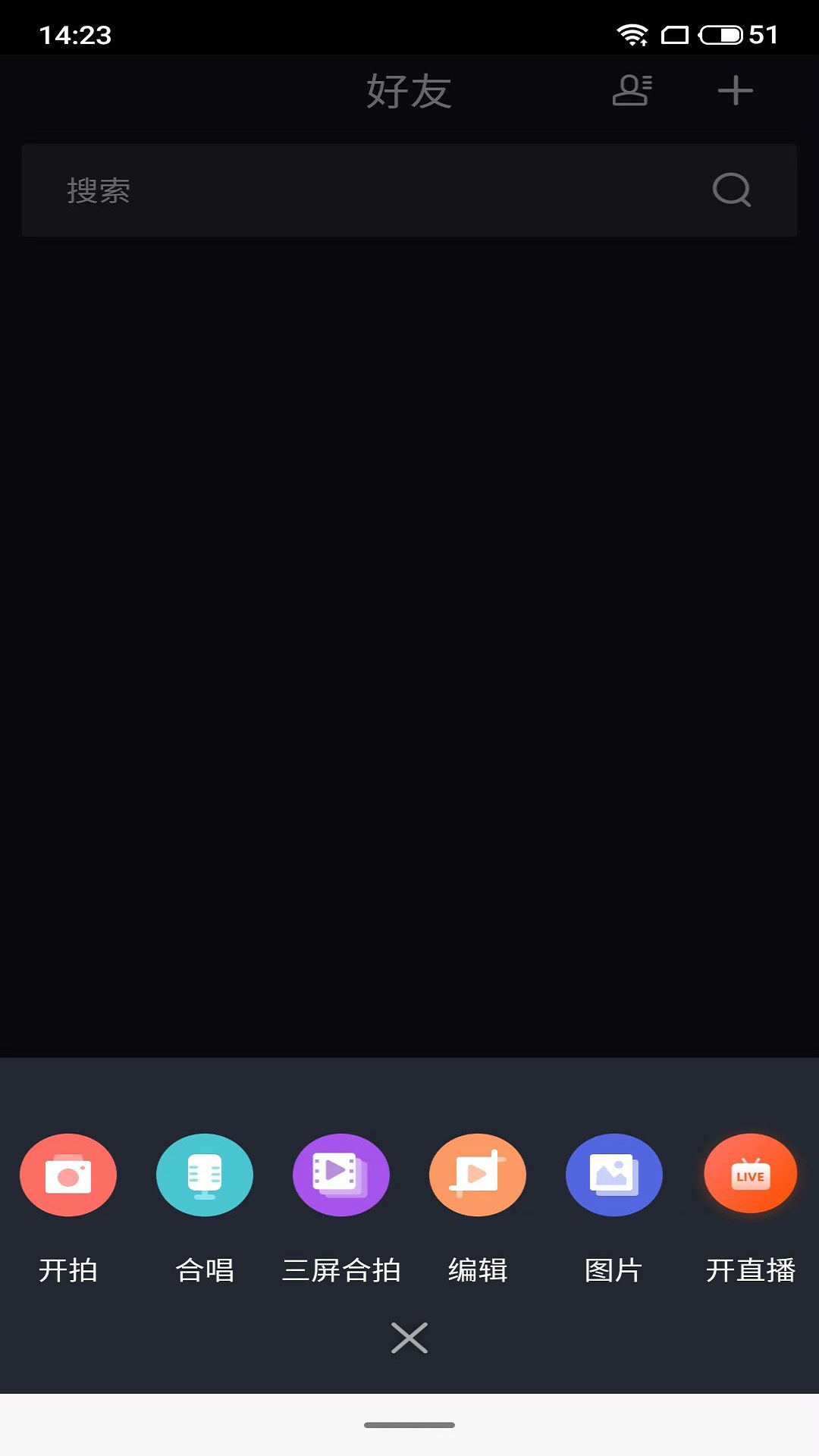
Task: Close the creation options panel
Action: [409, 1338]
